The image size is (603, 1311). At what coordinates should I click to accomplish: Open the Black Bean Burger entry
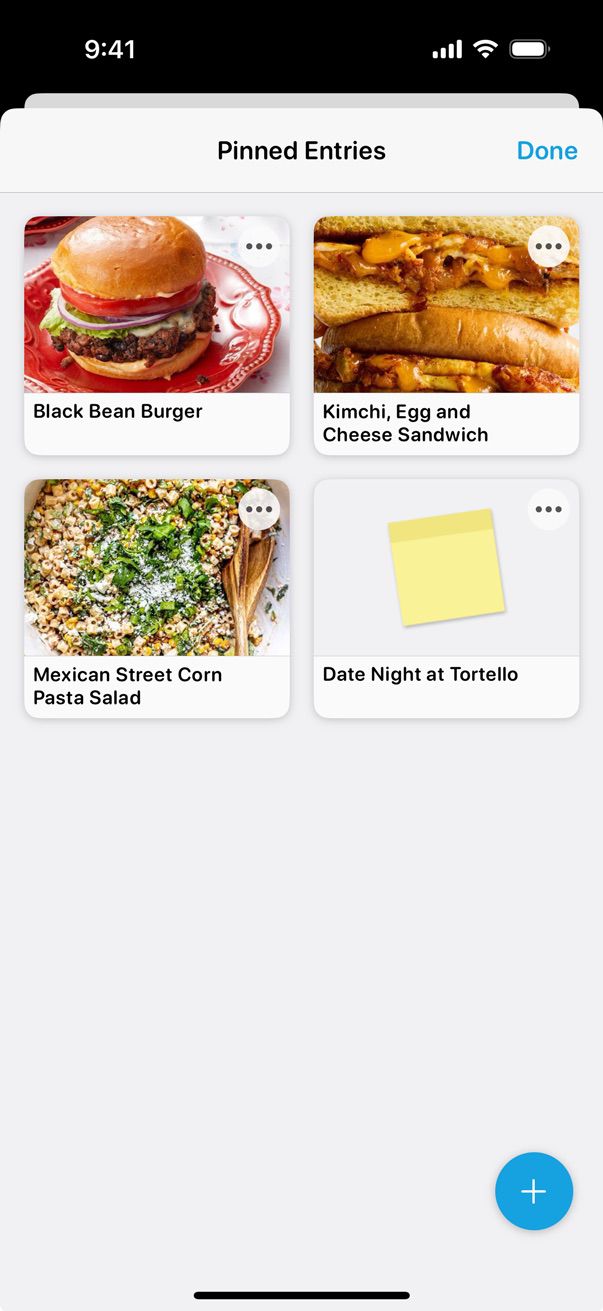140,320
